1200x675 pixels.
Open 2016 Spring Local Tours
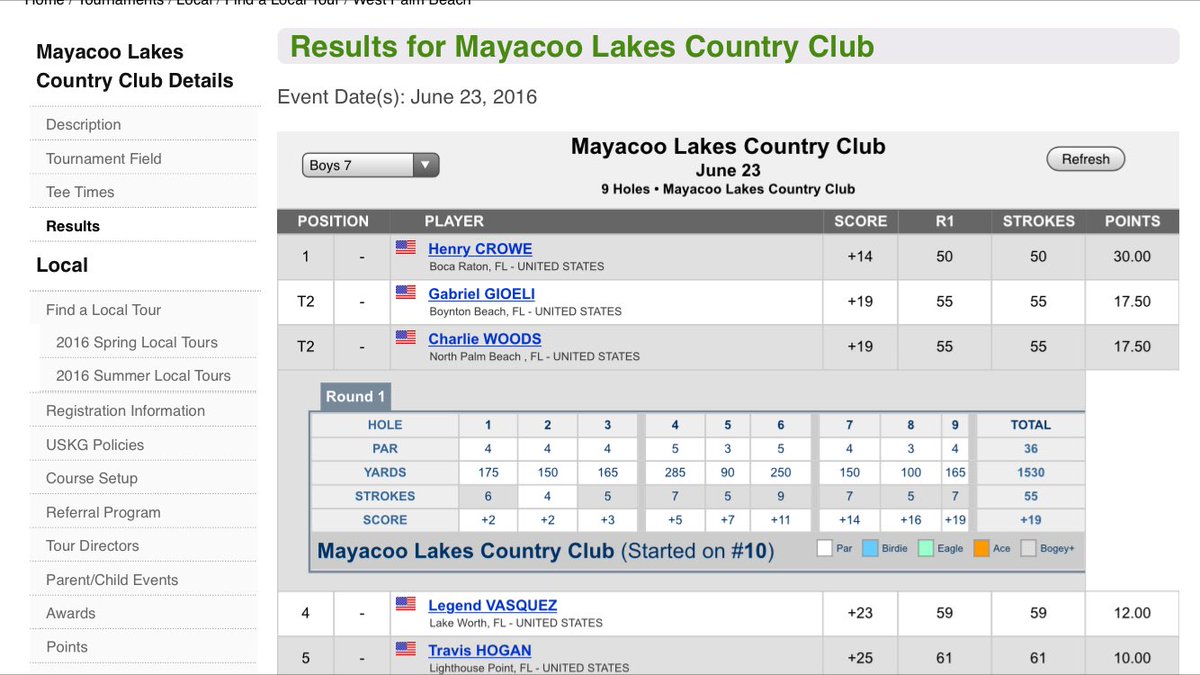point(136,342)
